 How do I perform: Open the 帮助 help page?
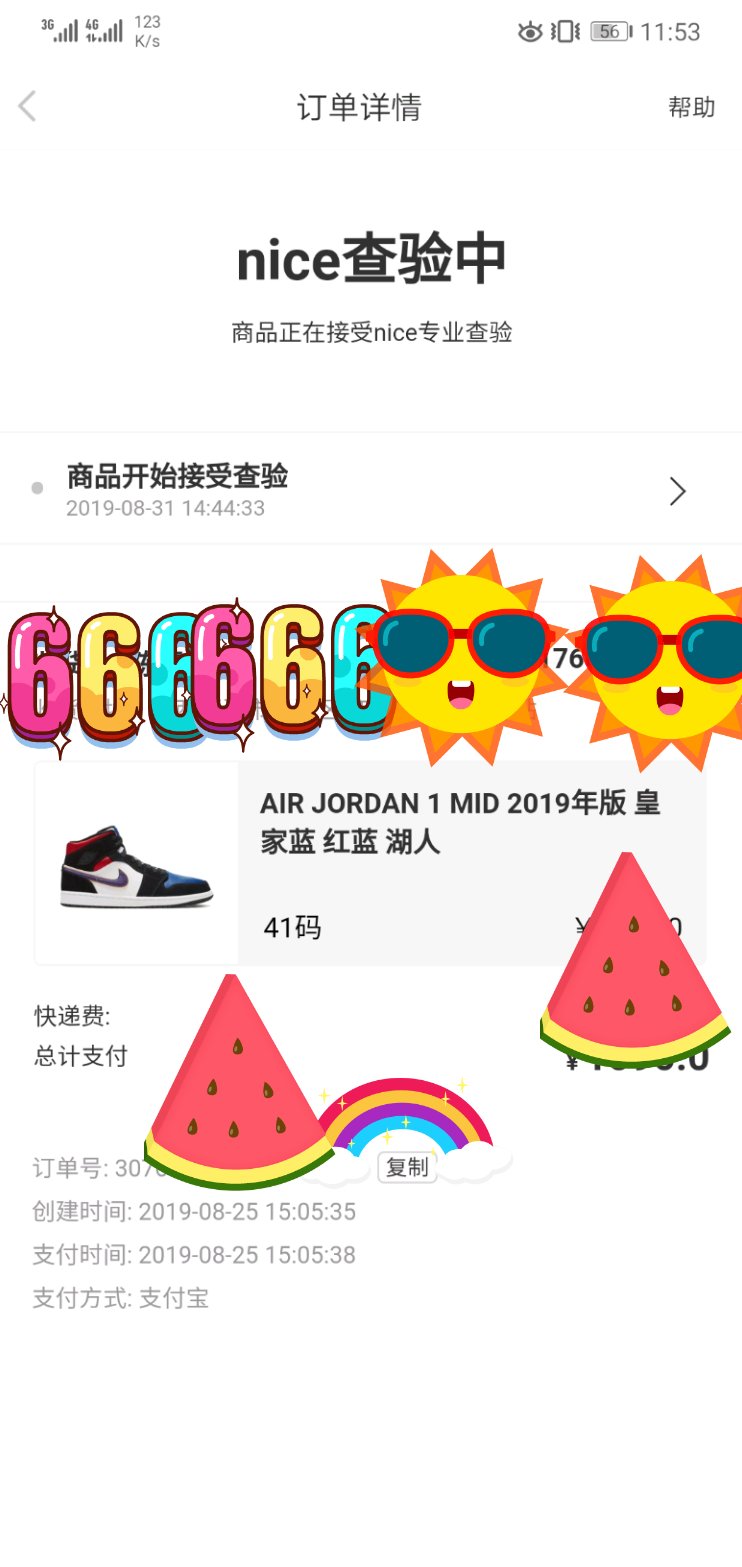(691, 108)
